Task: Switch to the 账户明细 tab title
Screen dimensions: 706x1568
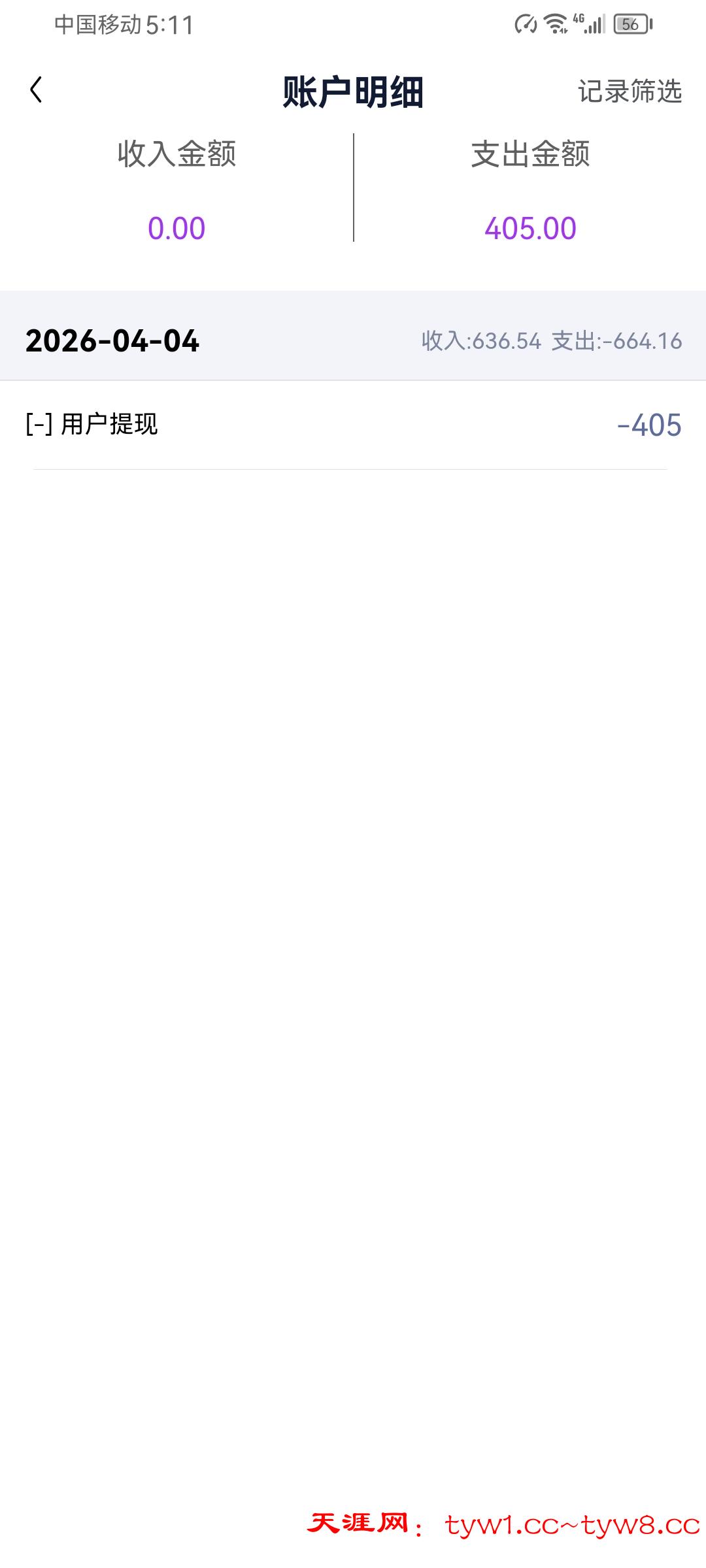Action: pos(353,92)
